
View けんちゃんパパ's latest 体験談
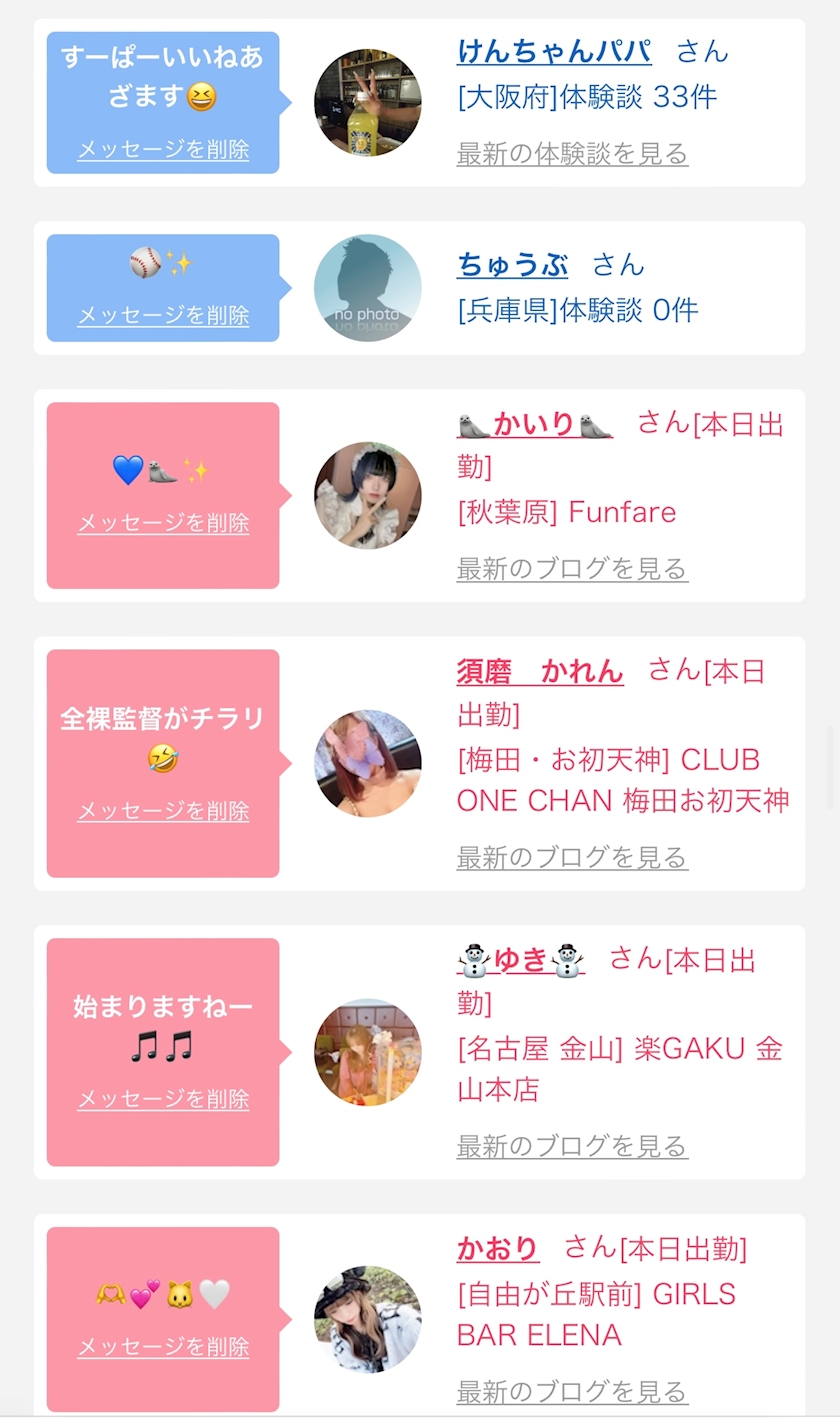572,154
